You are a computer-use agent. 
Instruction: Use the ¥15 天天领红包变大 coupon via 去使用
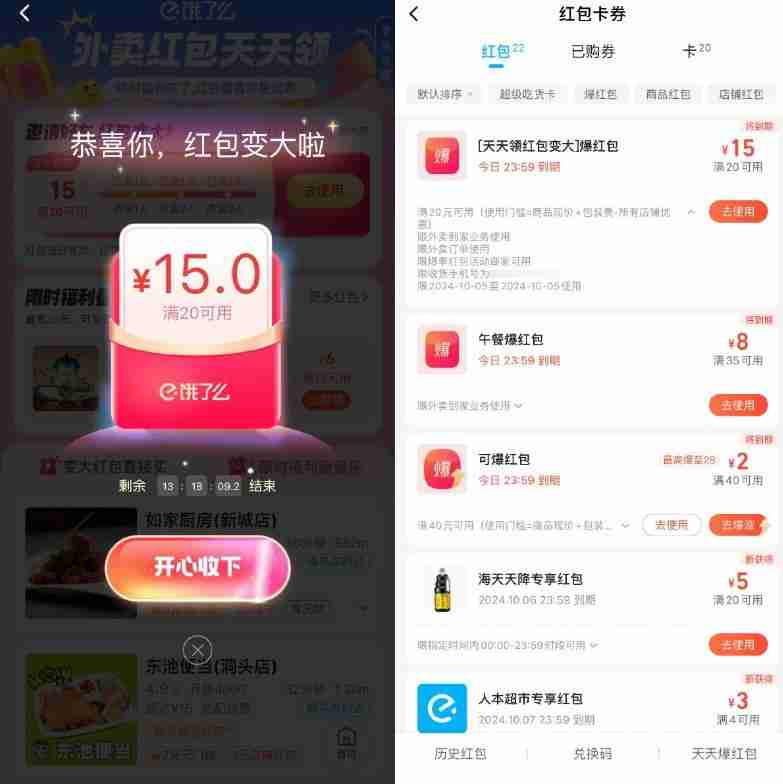click(x=738, y=212)
